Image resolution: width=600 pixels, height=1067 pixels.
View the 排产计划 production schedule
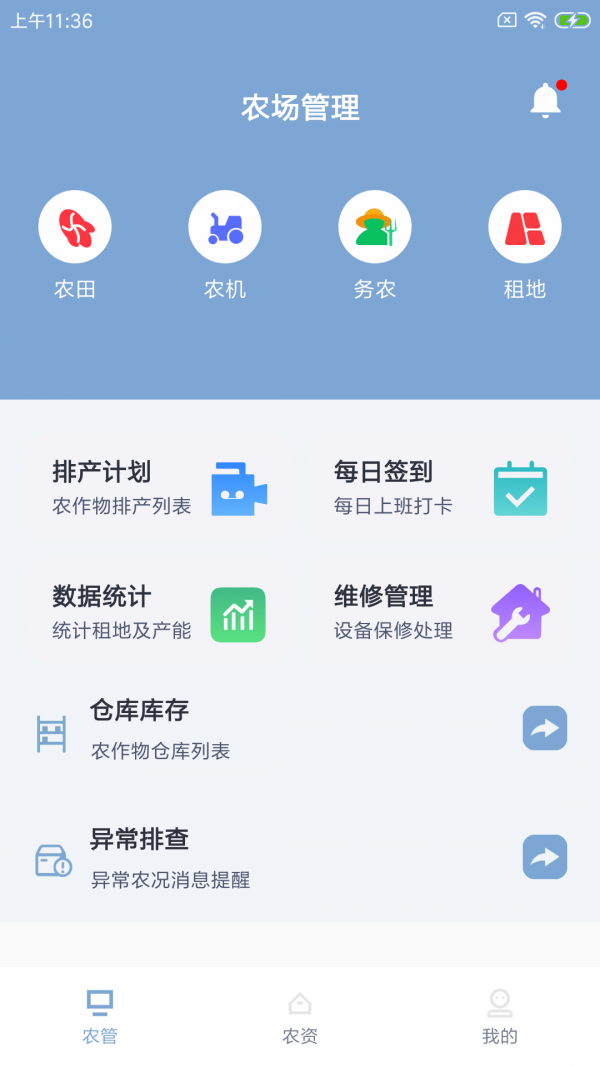pos(160,488)
